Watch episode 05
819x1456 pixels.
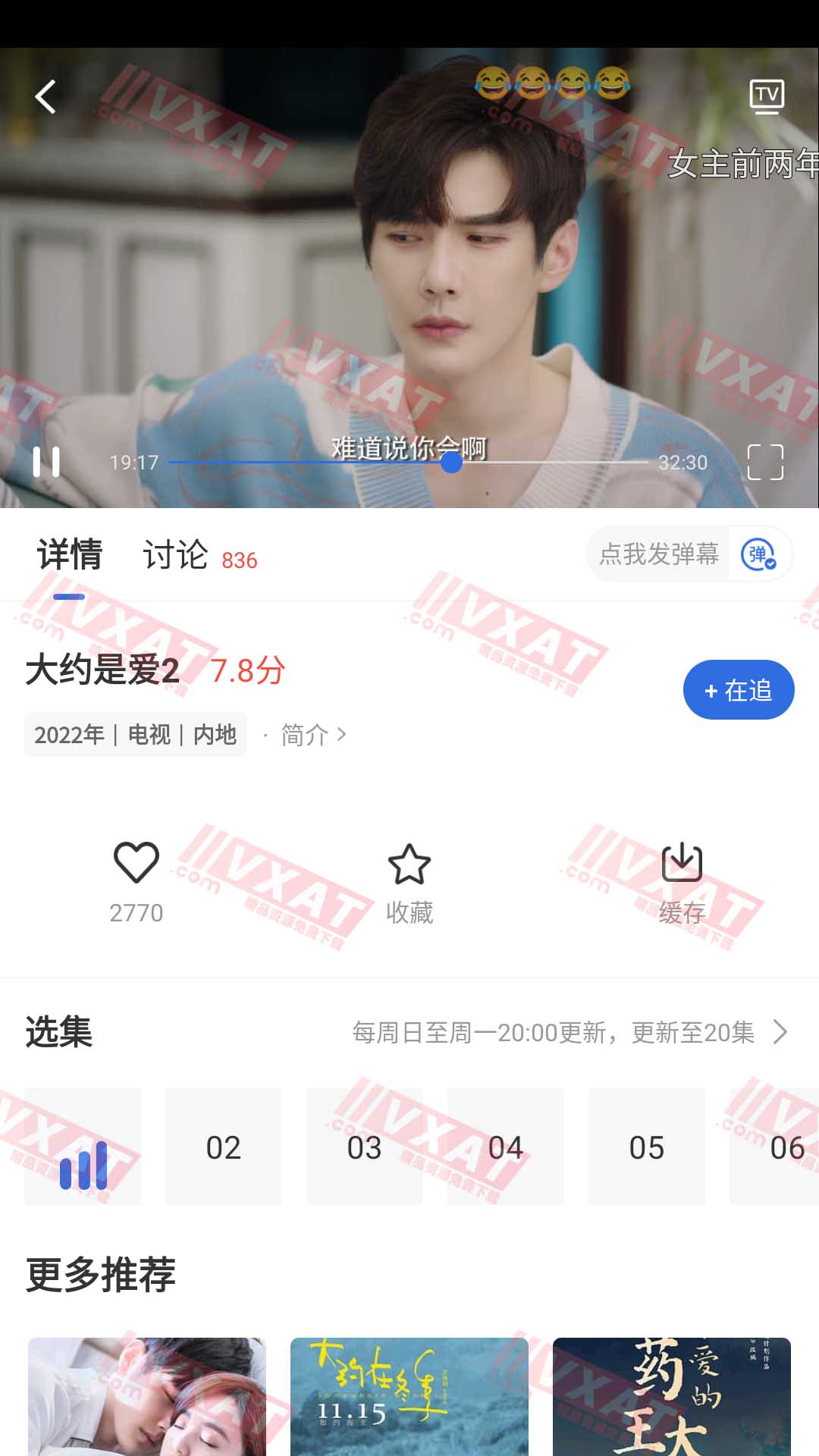[x=646, y=1147]
